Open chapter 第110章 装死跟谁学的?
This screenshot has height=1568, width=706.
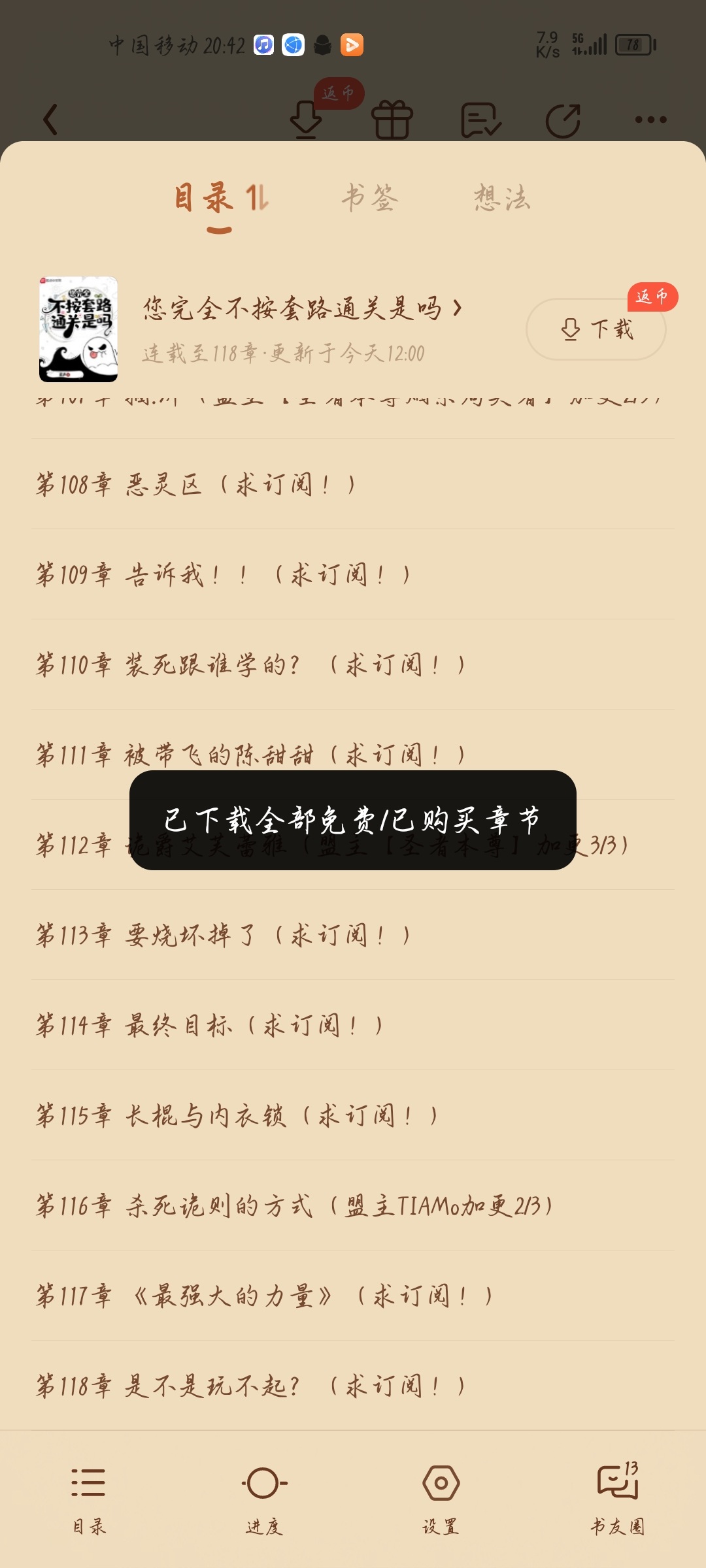[x=353, y=664]
